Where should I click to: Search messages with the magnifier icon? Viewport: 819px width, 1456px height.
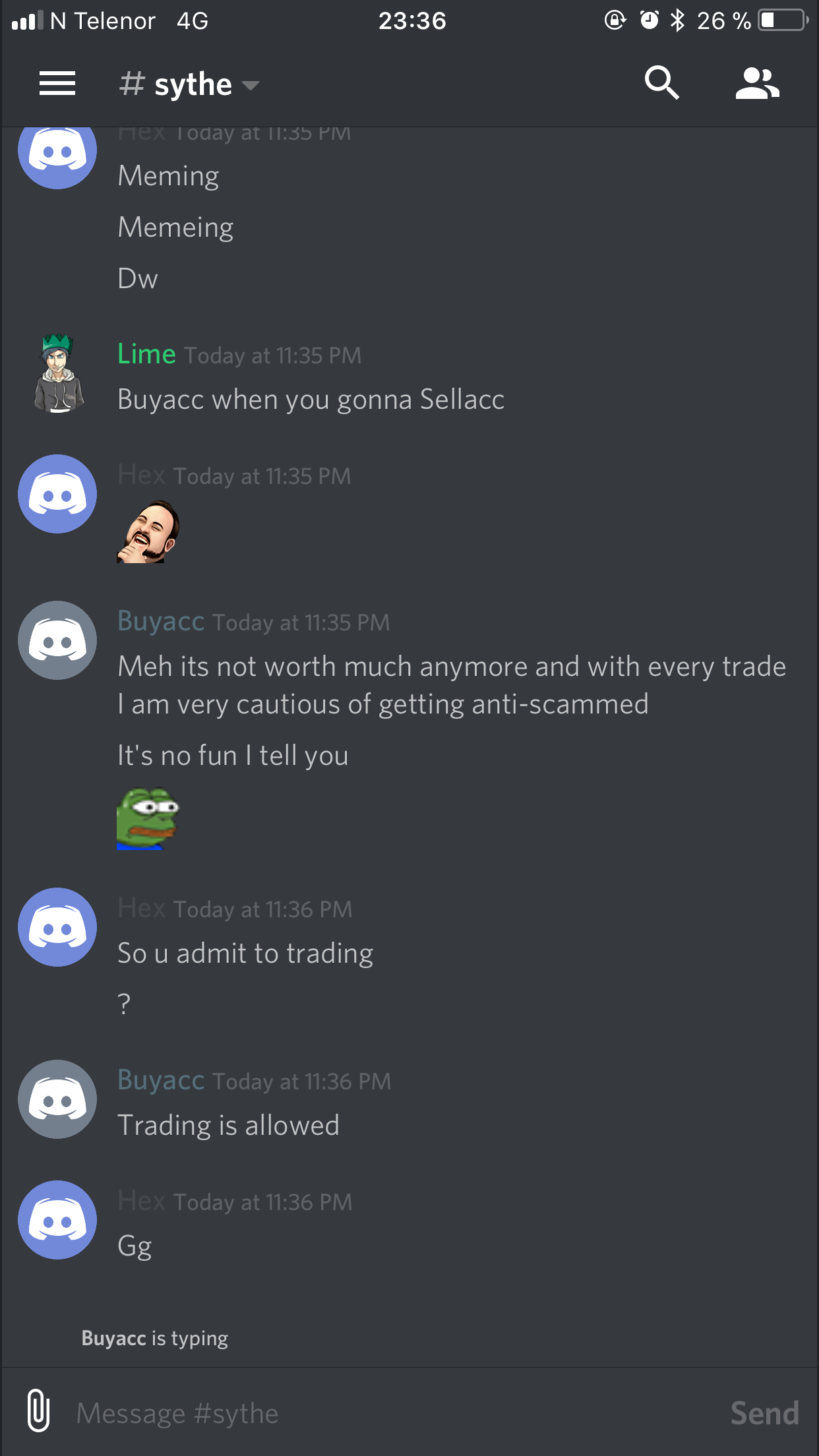coord(661,83)
